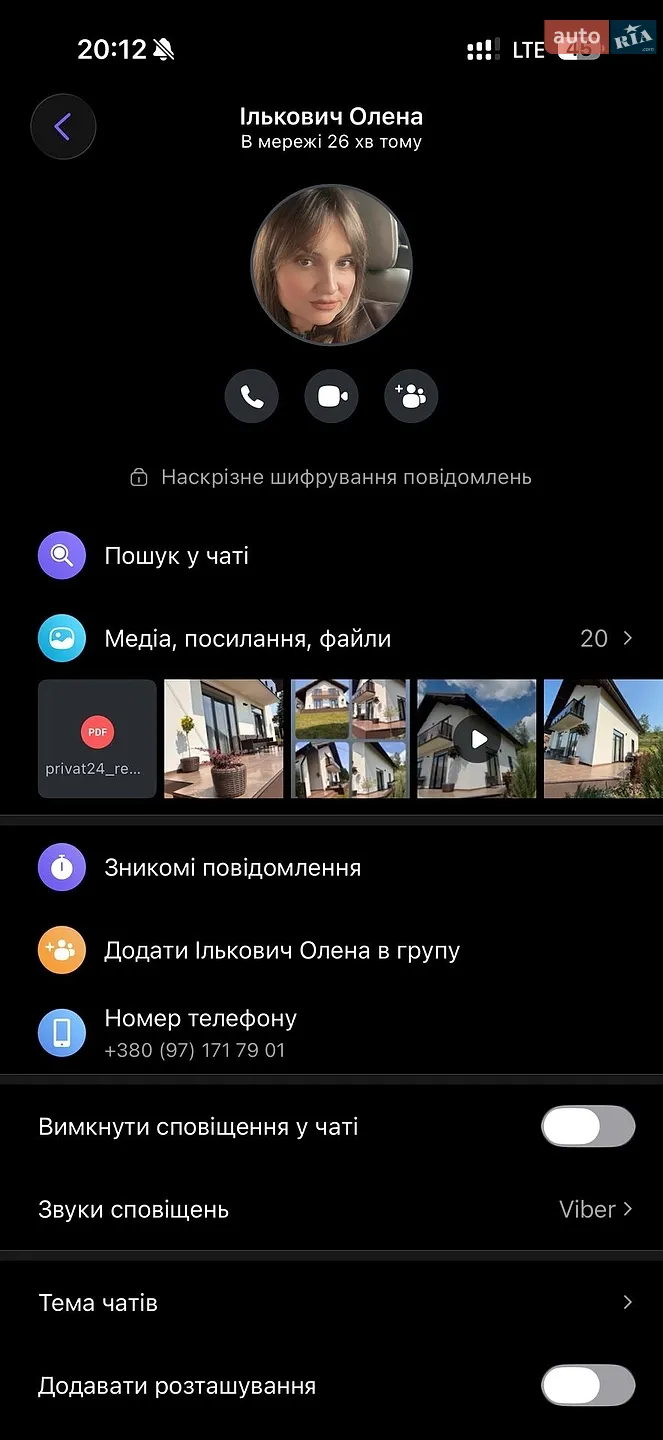663x1440 pixels.
Task: Open Медіа, посилання, файли
Action: (x=331, y=638)
